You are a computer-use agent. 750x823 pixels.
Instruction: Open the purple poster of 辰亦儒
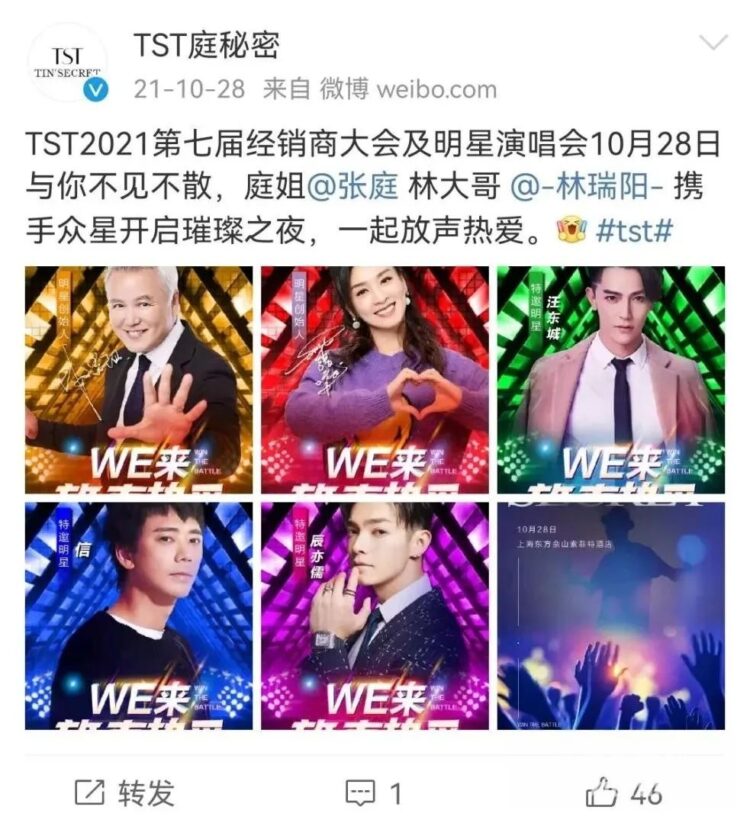pos(375,615)
